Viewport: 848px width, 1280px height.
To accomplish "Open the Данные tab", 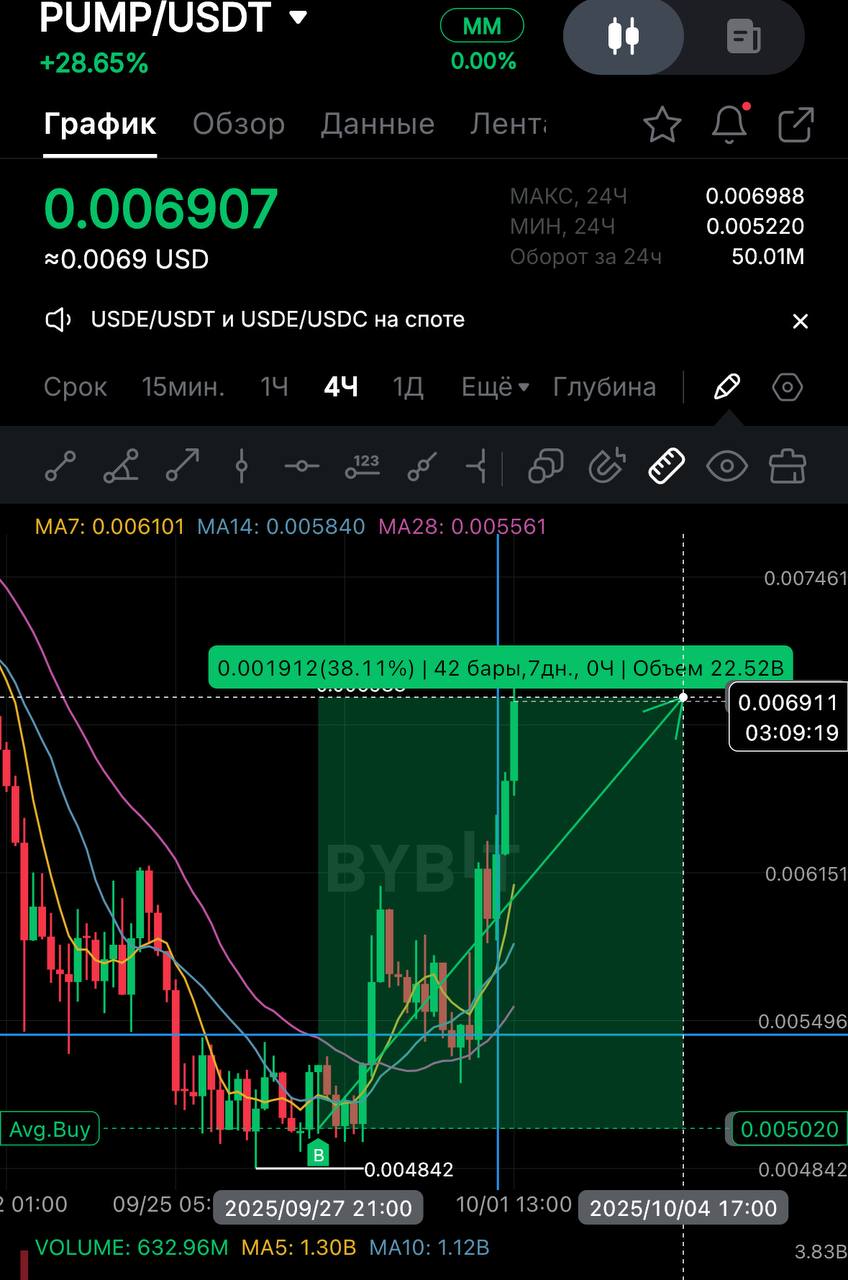I will coord(377,124).
